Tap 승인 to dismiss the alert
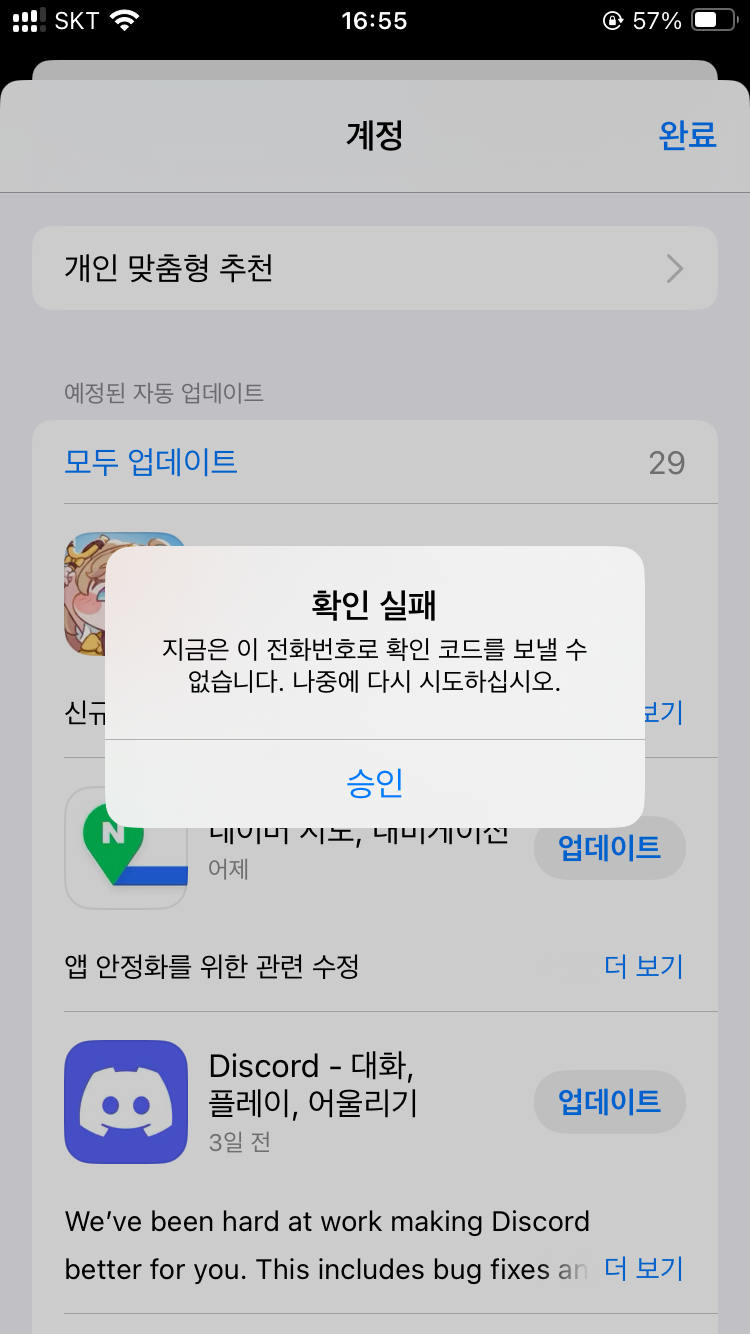The width and height of the screenshot is (750, 1334). coord(374,783)
